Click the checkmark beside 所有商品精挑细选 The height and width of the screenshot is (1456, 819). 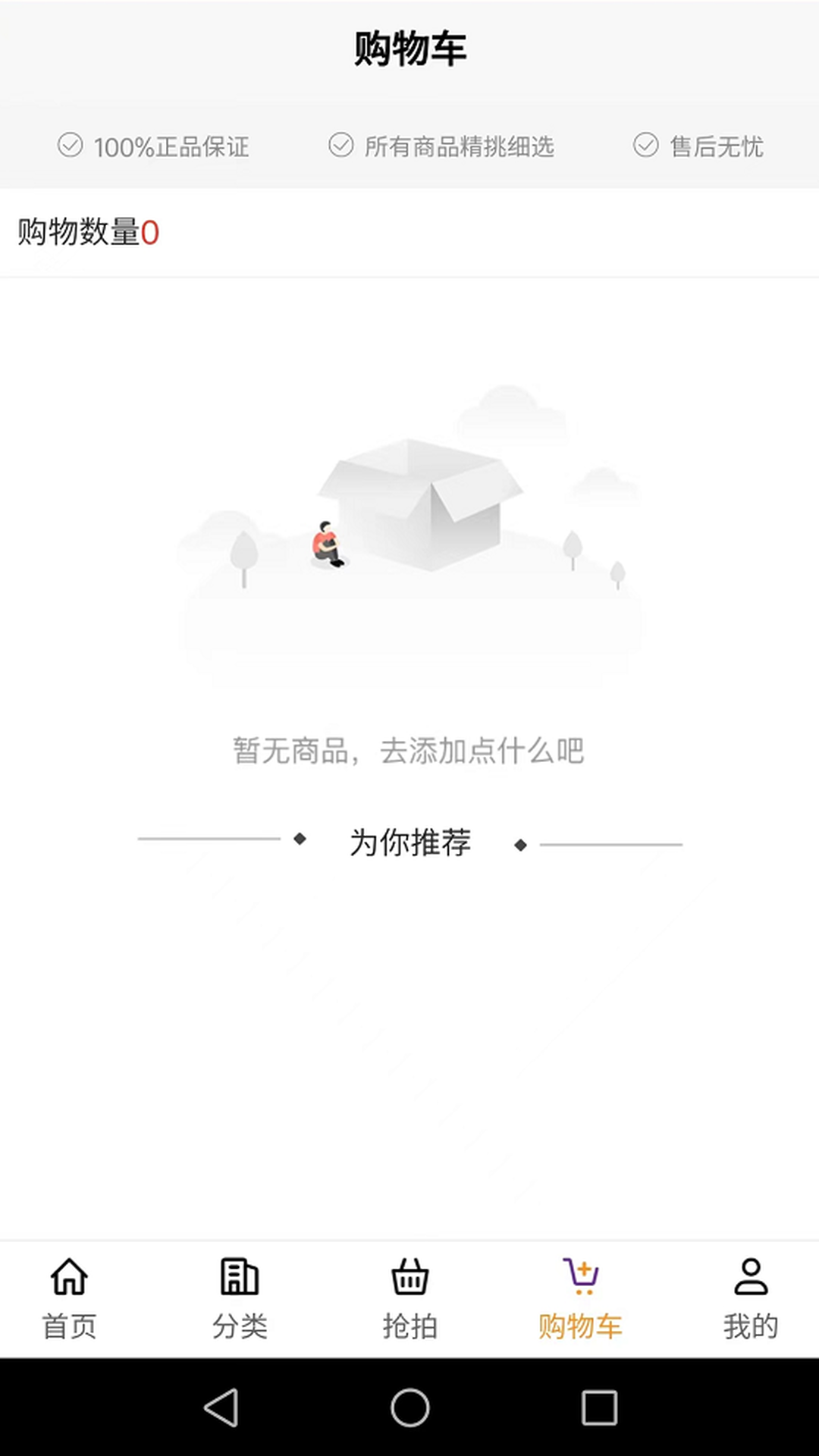tap(341, 144)
